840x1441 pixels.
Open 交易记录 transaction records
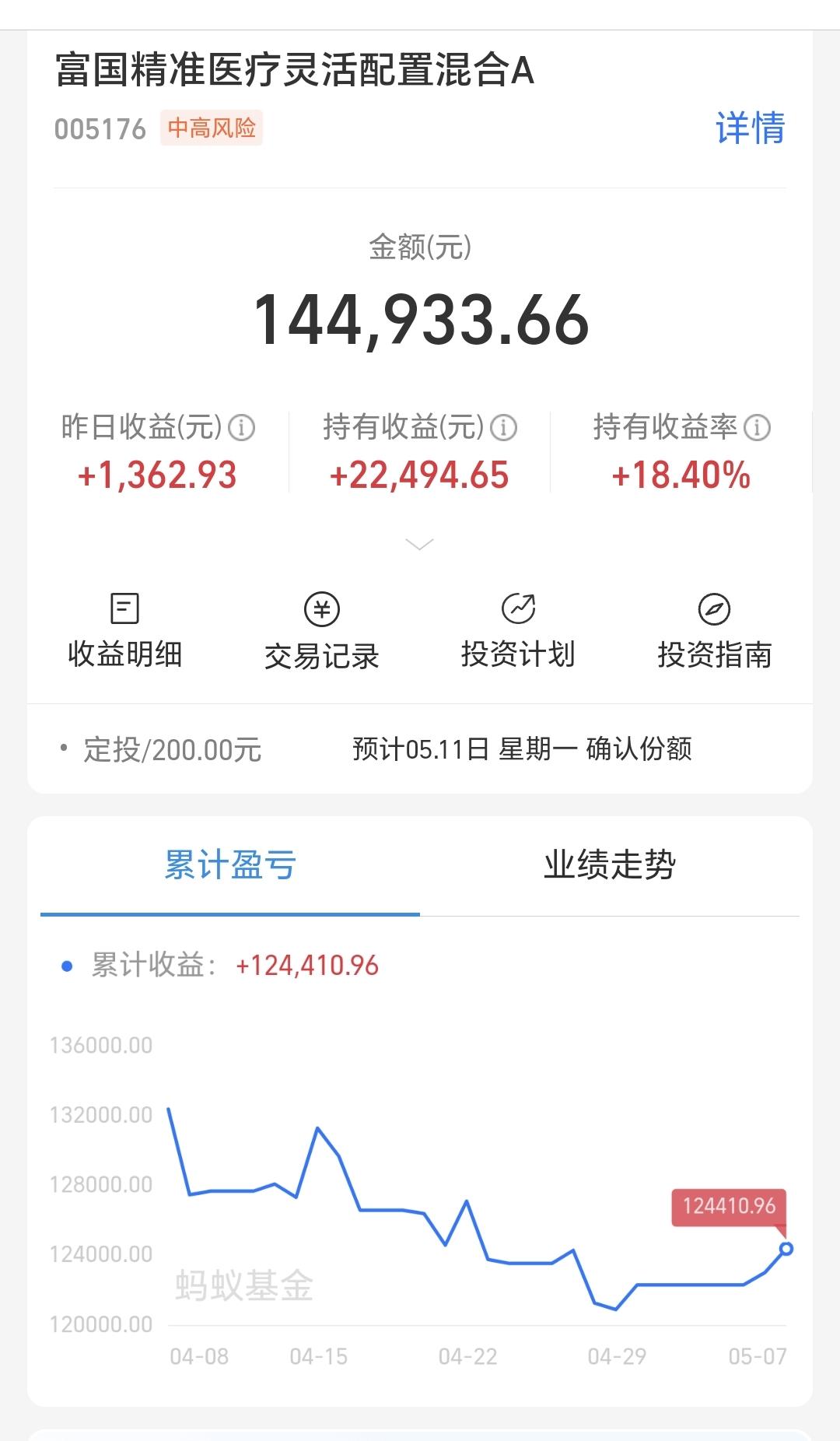pyautogui.click(x=322, y=631)
